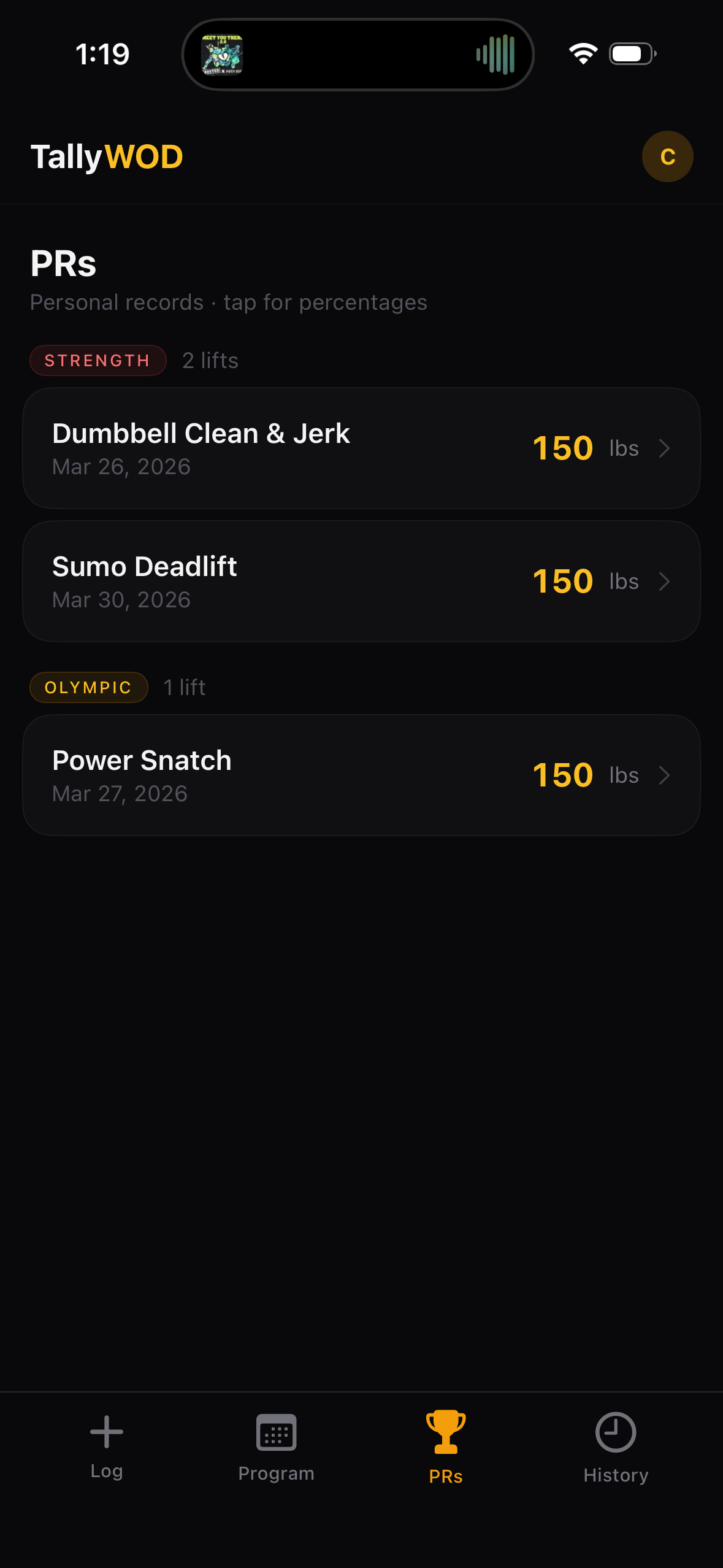Toggle the STRENGTH category badge
The image size is (723, 1568).
pos(98,360)
